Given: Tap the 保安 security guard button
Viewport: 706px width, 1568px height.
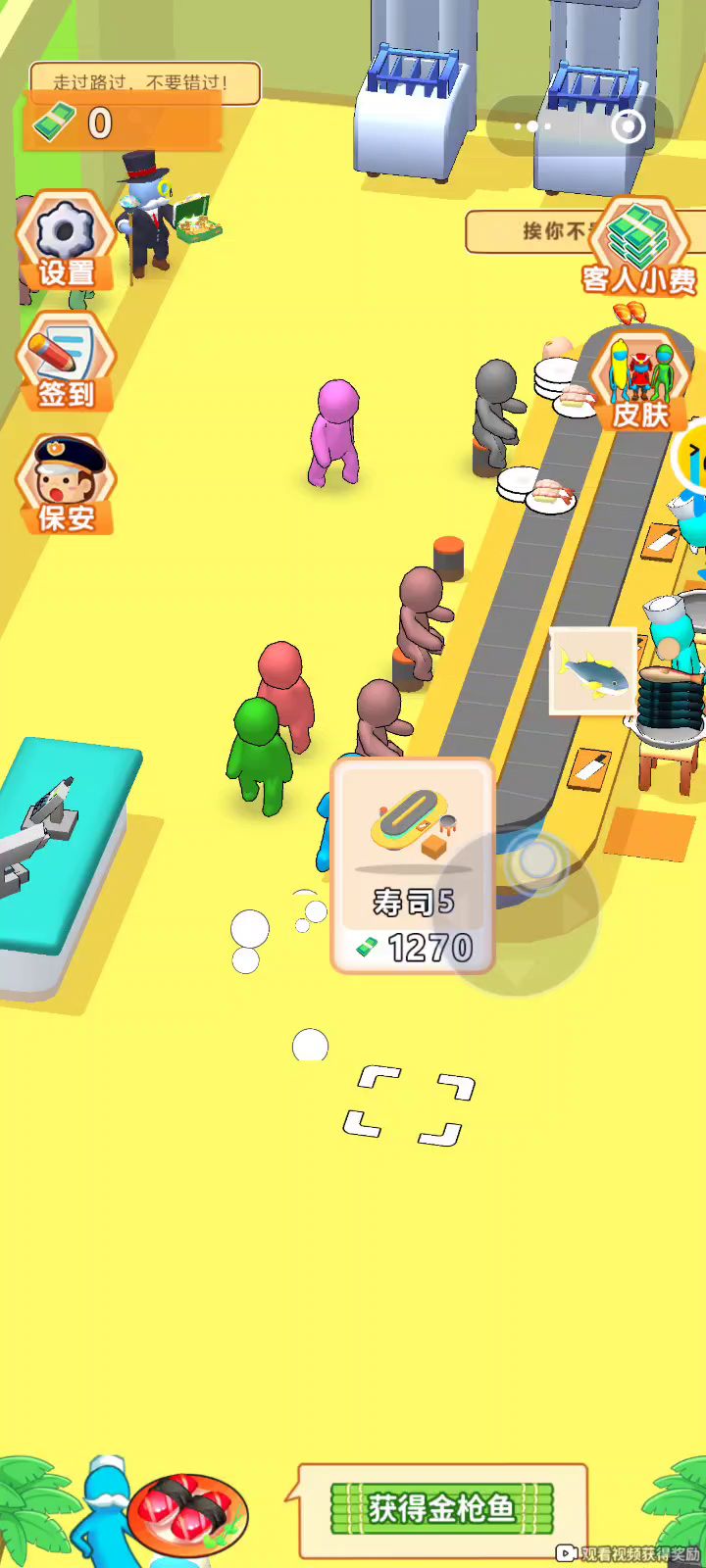Looking at the screenshot, I should (66, 486).
